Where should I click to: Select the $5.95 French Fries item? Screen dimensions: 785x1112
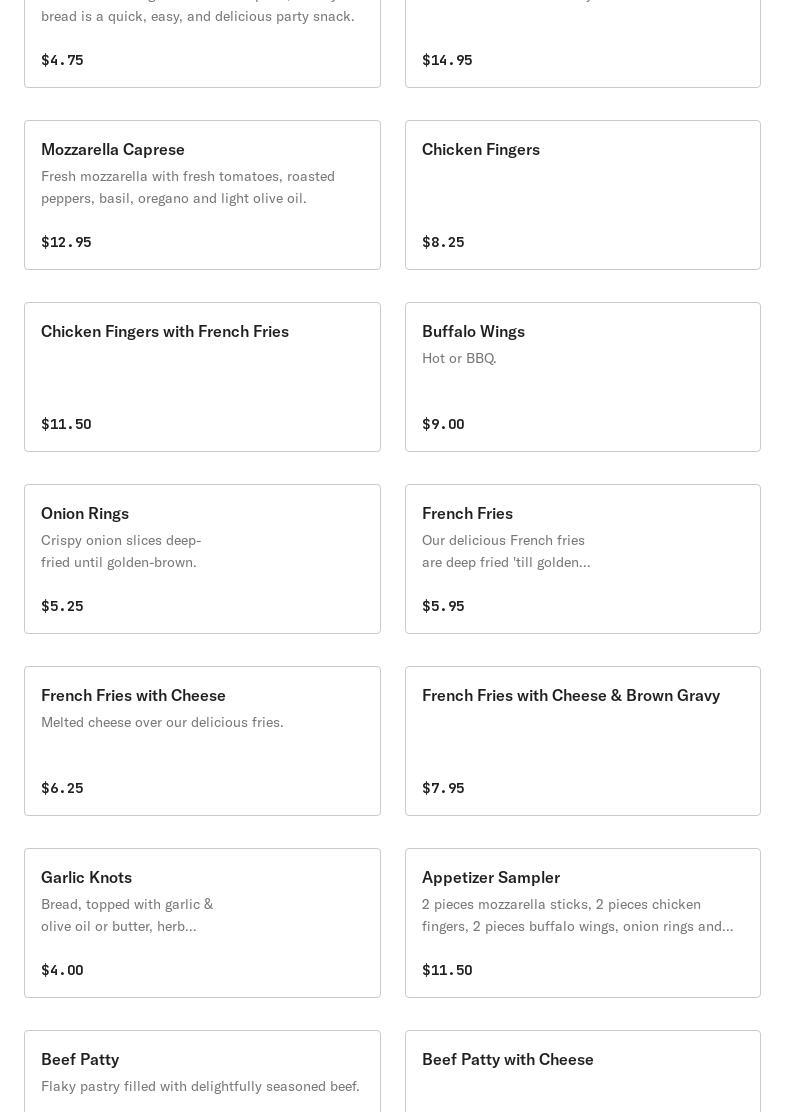click(x=582, y=559)
